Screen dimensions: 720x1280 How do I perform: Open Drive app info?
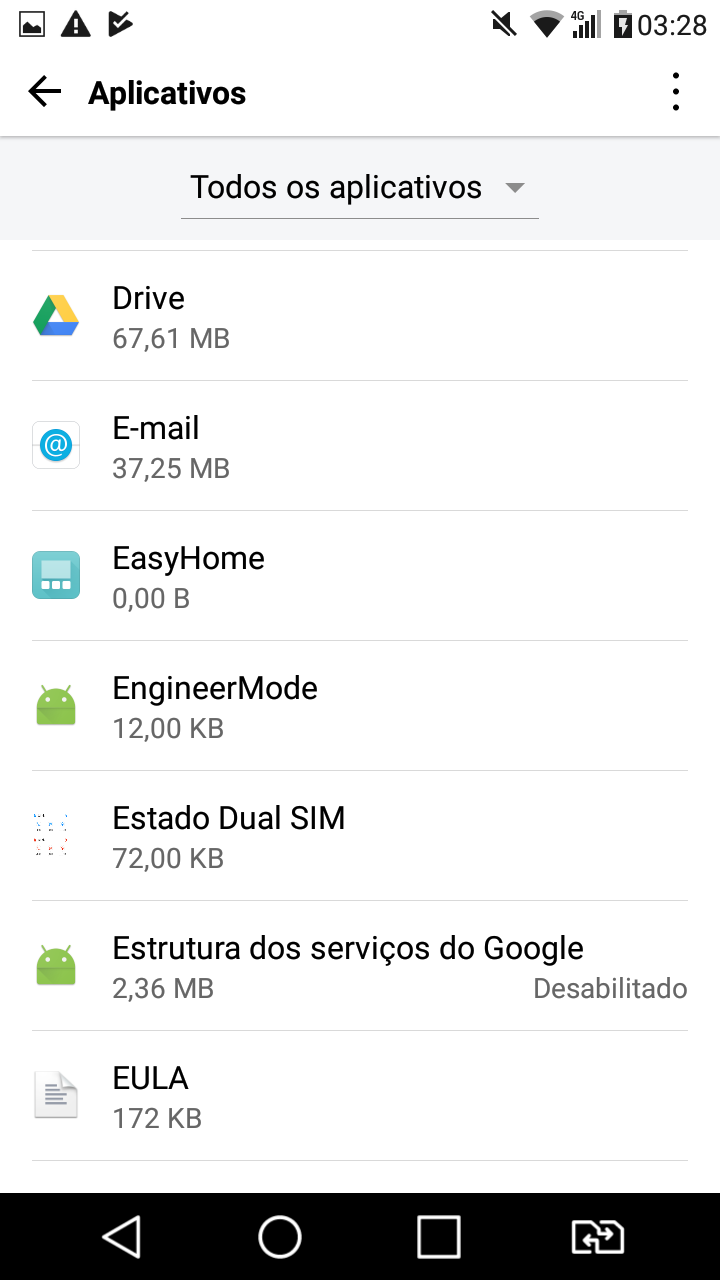point(360,316)
